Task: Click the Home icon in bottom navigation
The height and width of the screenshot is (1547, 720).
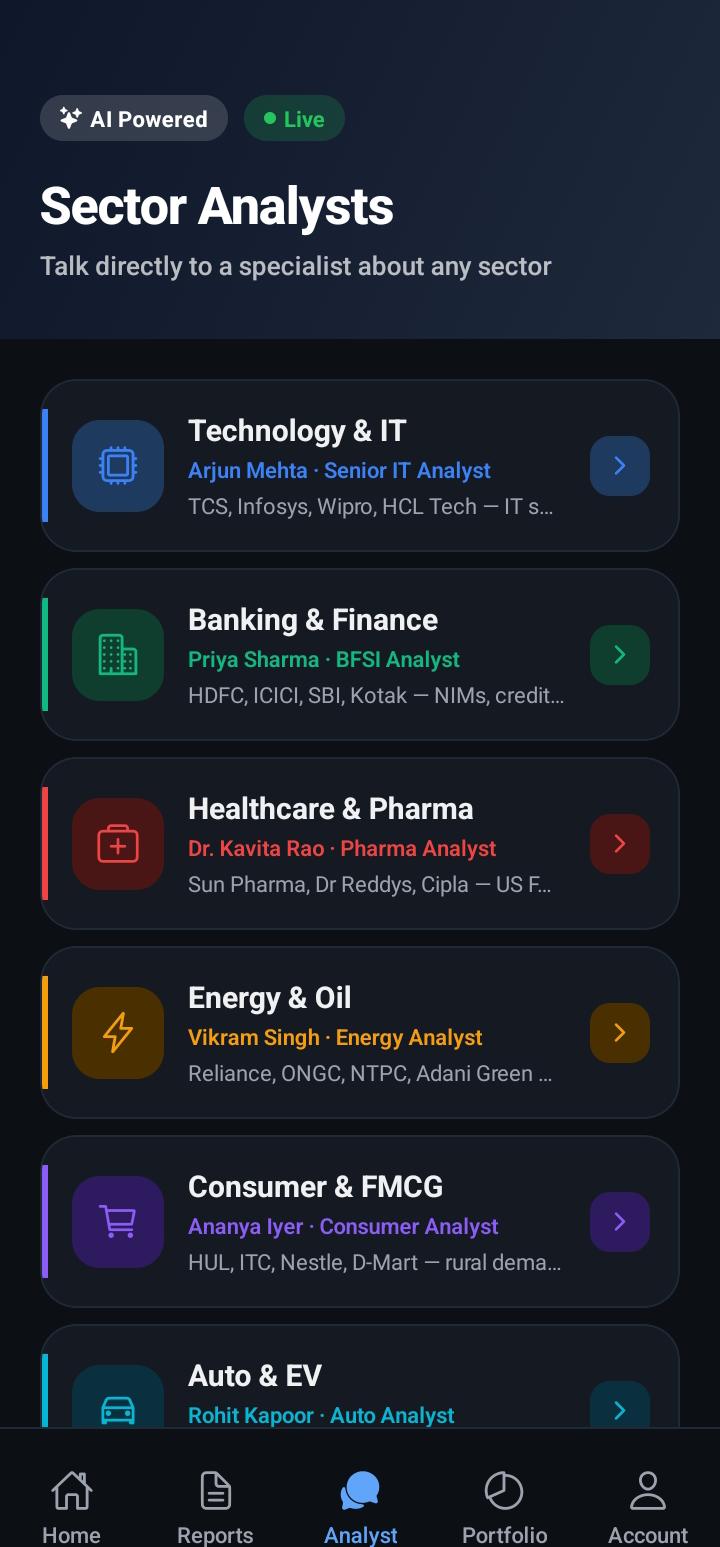Action: tap(71, 1490)
